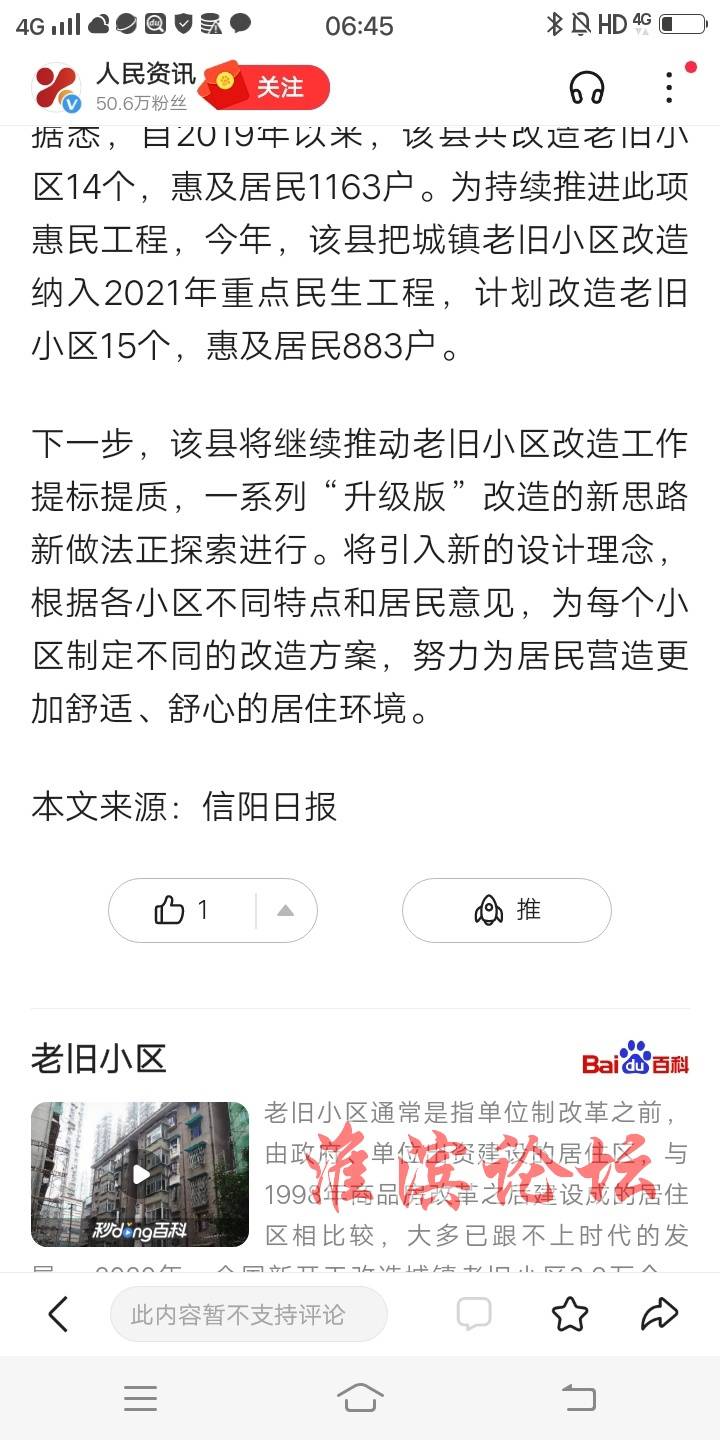Open the three-dot overflow menu
This screenshot has width=720, height=1440.
[x=669, y=88]
